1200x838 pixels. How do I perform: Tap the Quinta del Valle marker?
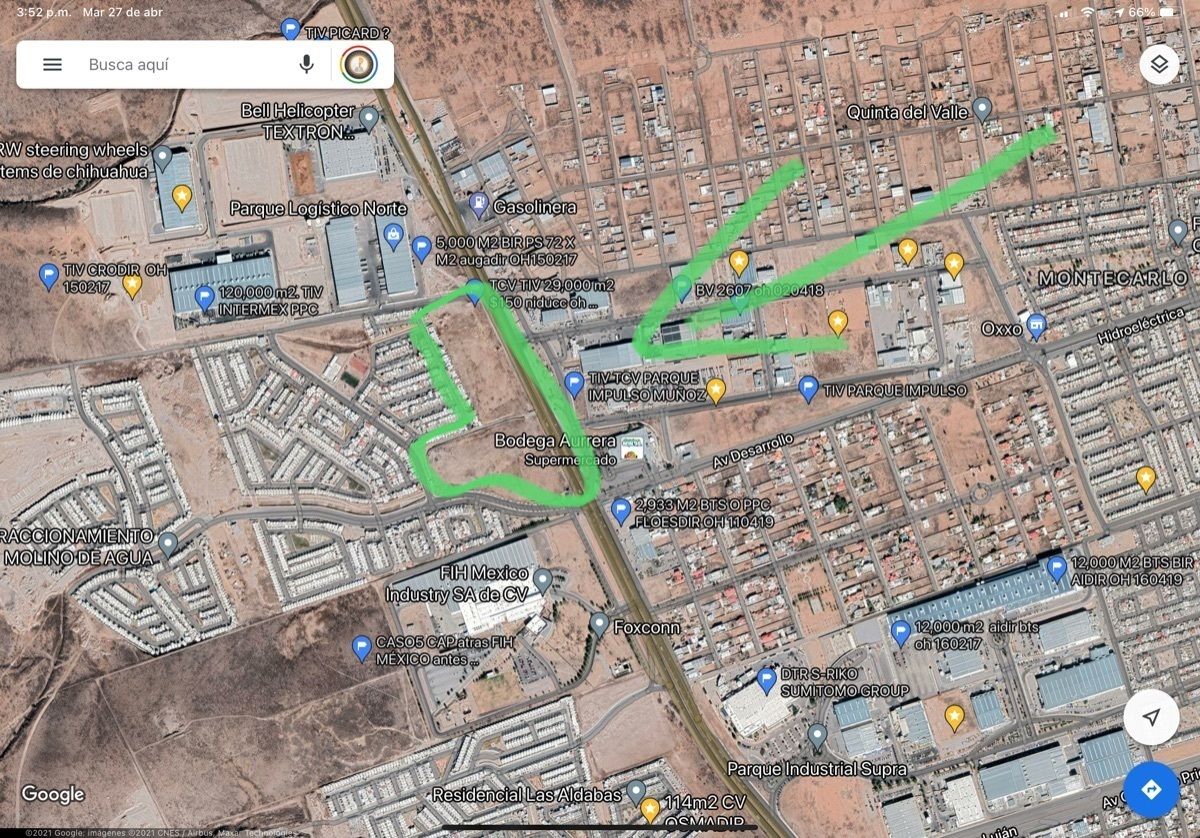(982, 108)
